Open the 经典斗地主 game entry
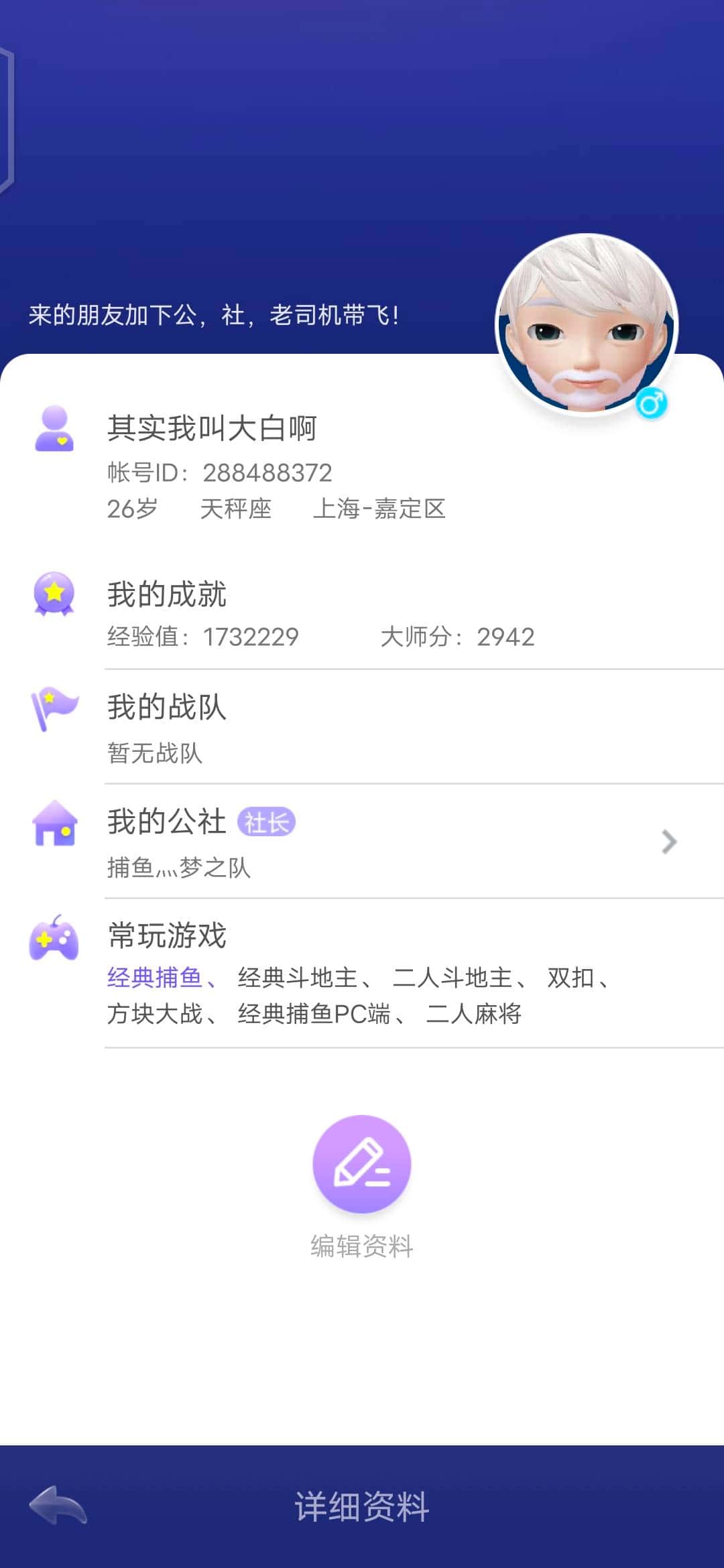This screenshot has height=1568, width=724. click(x=299, y=978)
